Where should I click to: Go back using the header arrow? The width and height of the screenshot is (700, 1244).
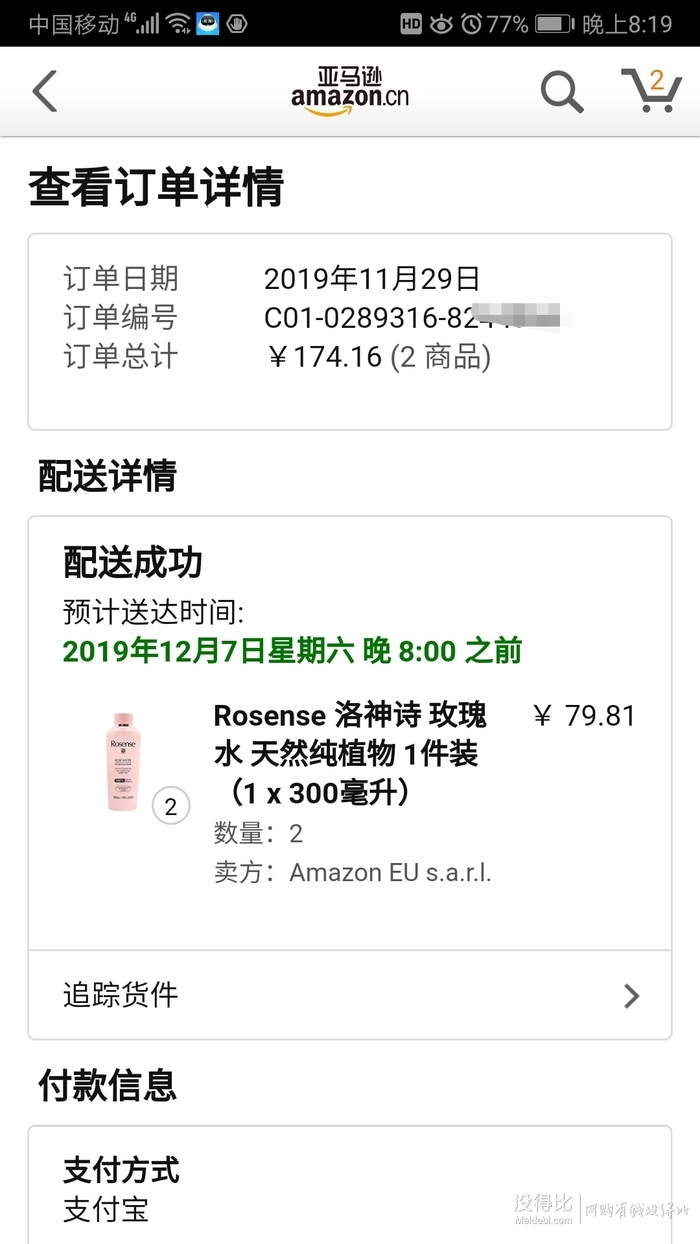click(x=44, y=91)
